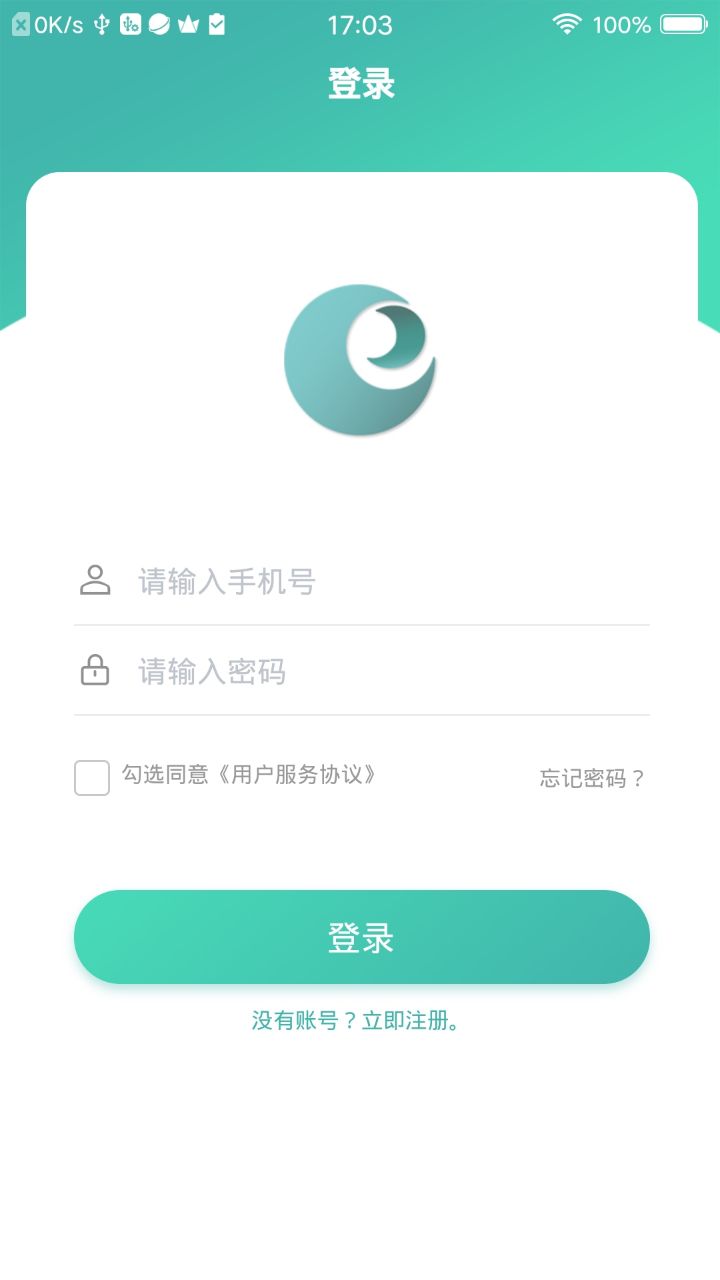
Task: Tap the green 登录 login button
Action: click(361, 937)
